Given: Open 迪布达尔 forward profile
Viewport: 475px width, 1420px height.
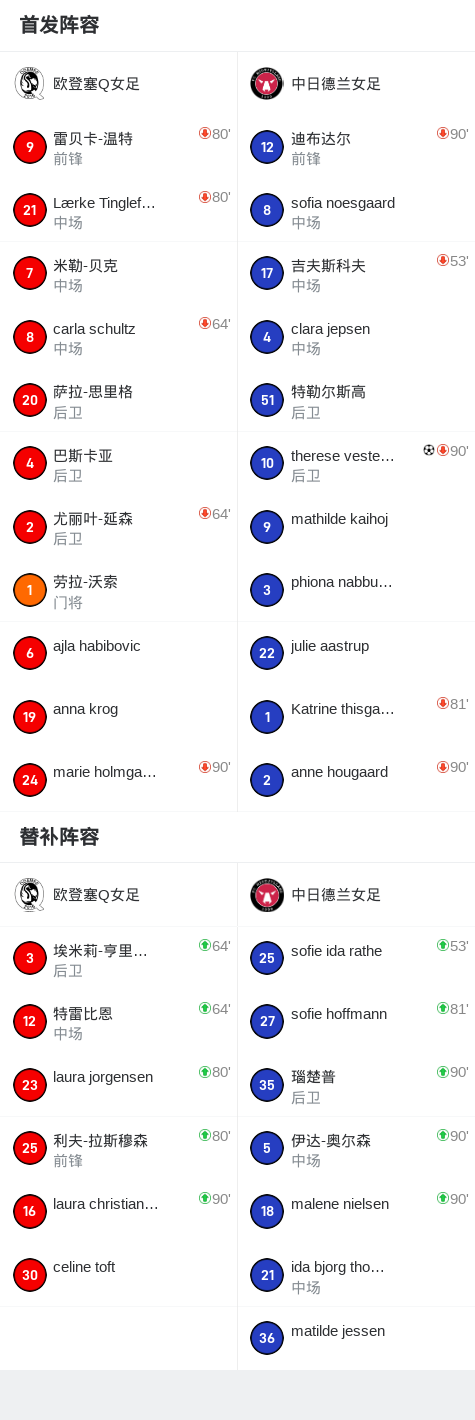Looking at the screenshot, I should point(356,147).
